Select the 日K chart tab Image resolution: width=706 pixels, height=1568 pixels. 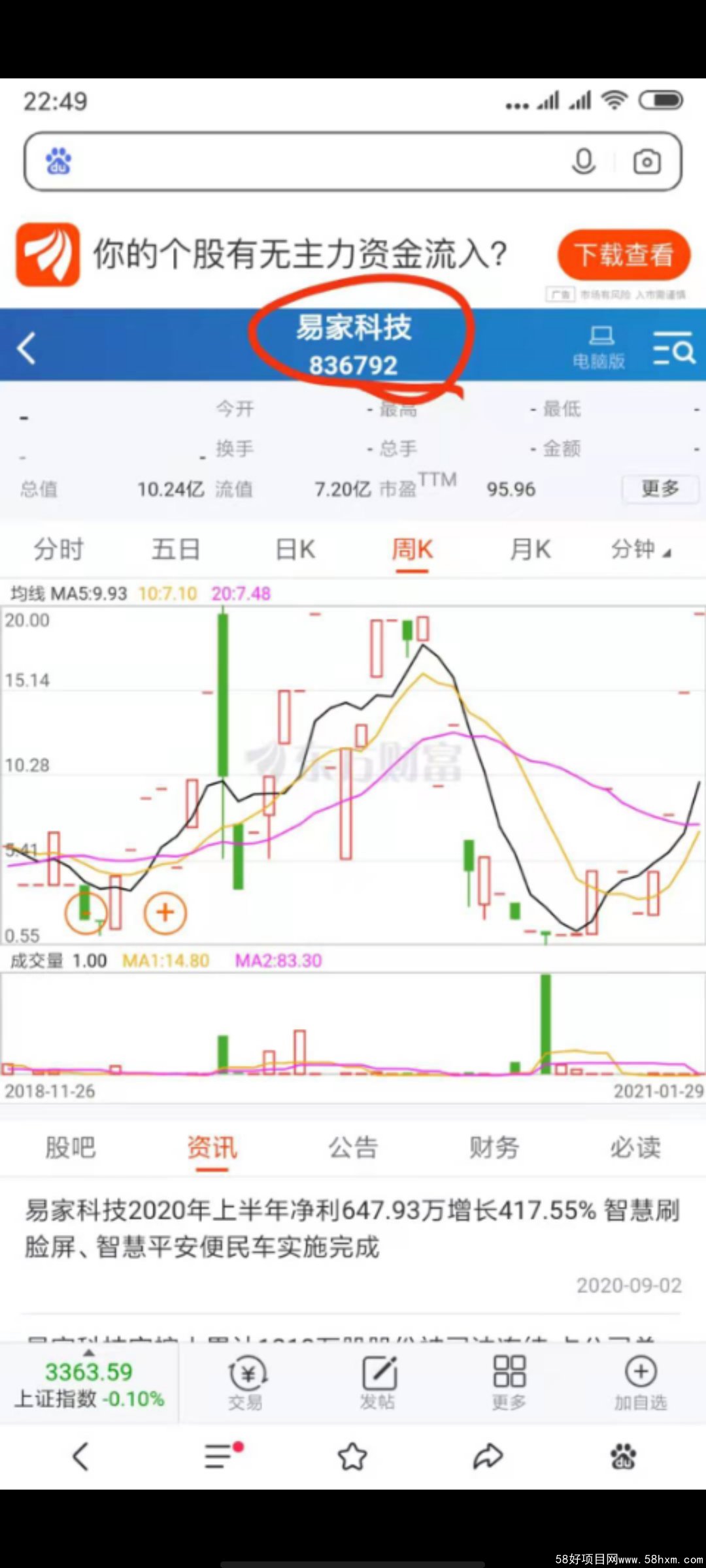[x=295, y=549]
